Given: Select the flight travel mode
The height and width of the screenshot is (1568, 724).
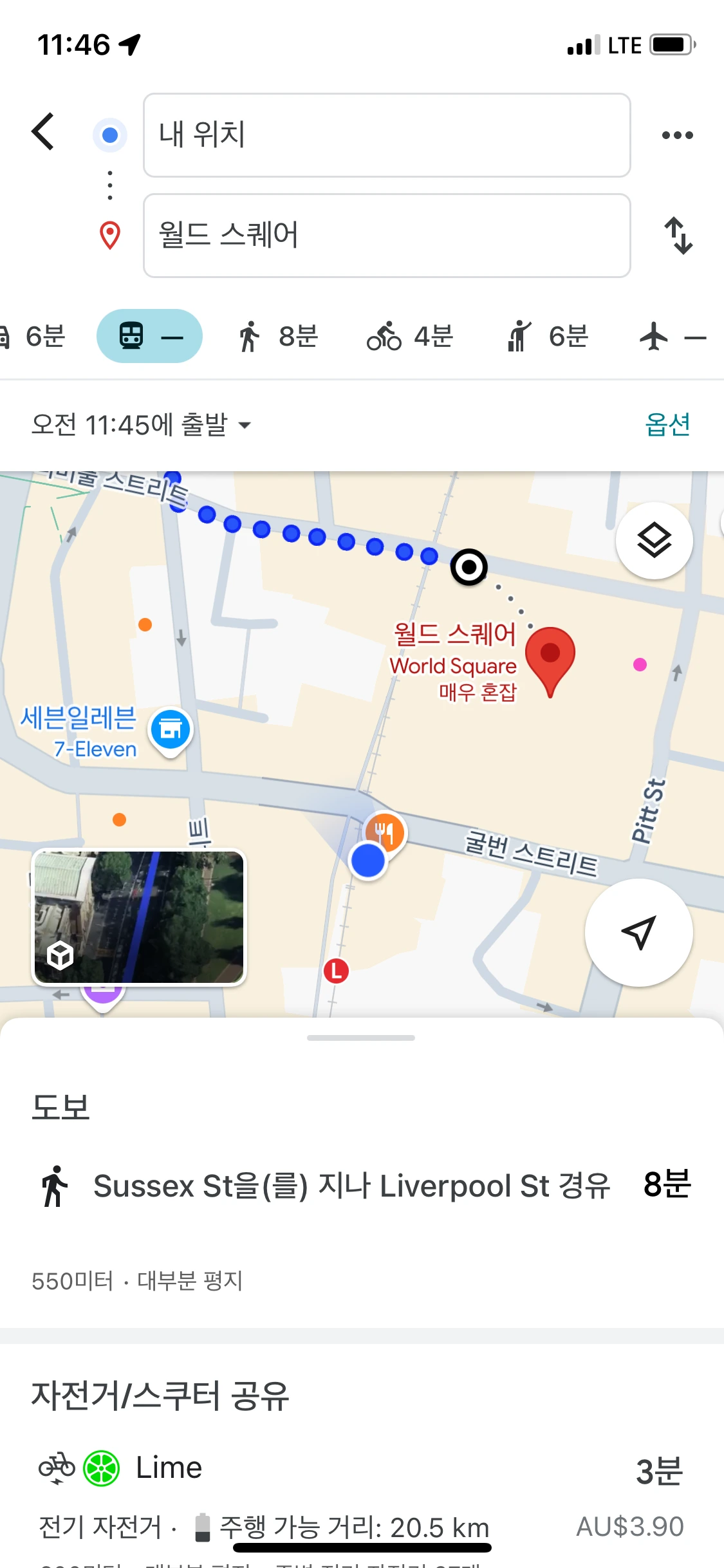Looking at the screenshot, I should point(671,337).
